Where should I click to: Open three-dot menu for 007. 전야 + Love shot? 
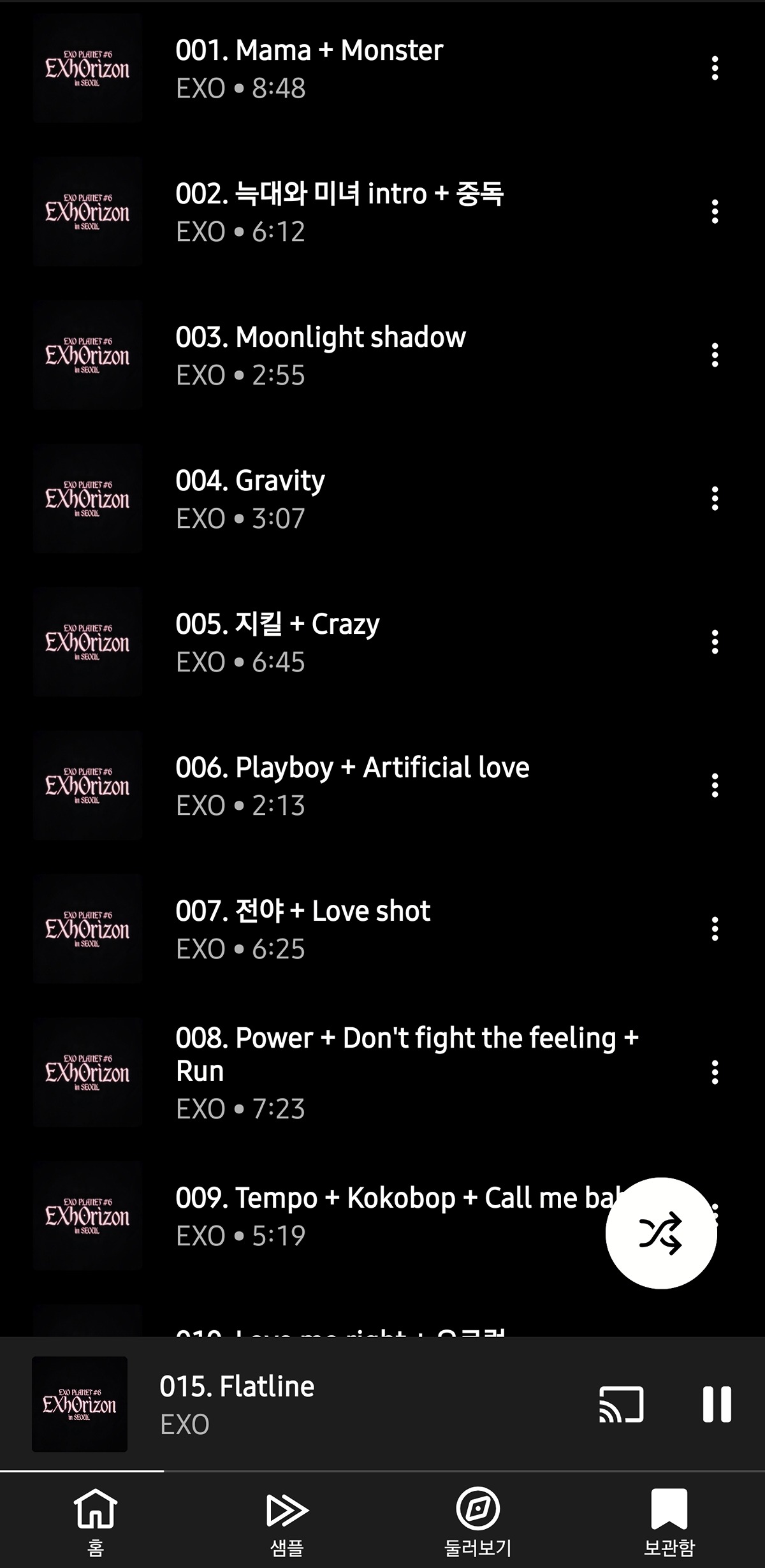coord(715,929)
